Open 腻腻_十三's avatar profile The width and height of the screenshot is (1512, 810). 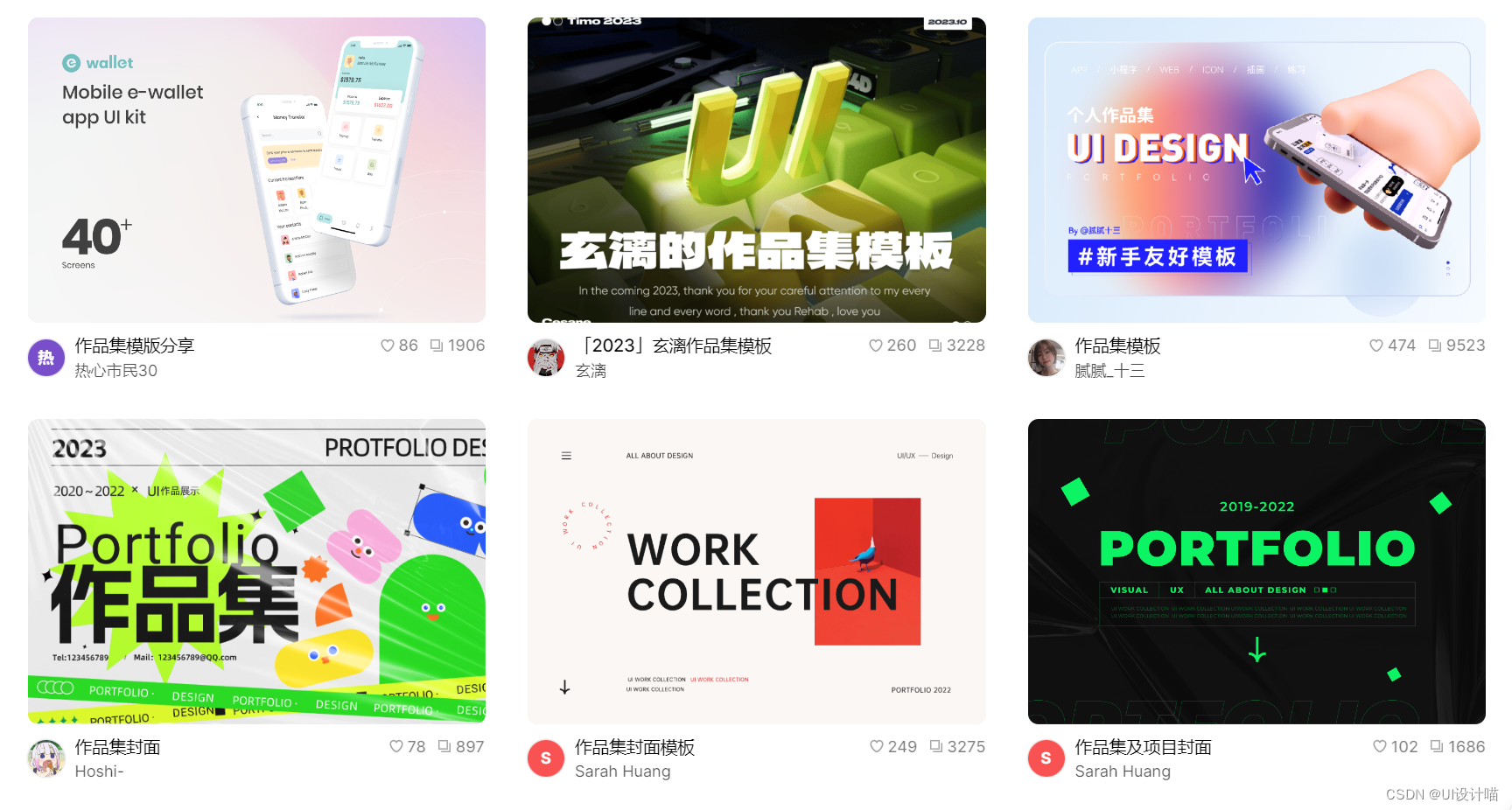[x=1046, y=358]
